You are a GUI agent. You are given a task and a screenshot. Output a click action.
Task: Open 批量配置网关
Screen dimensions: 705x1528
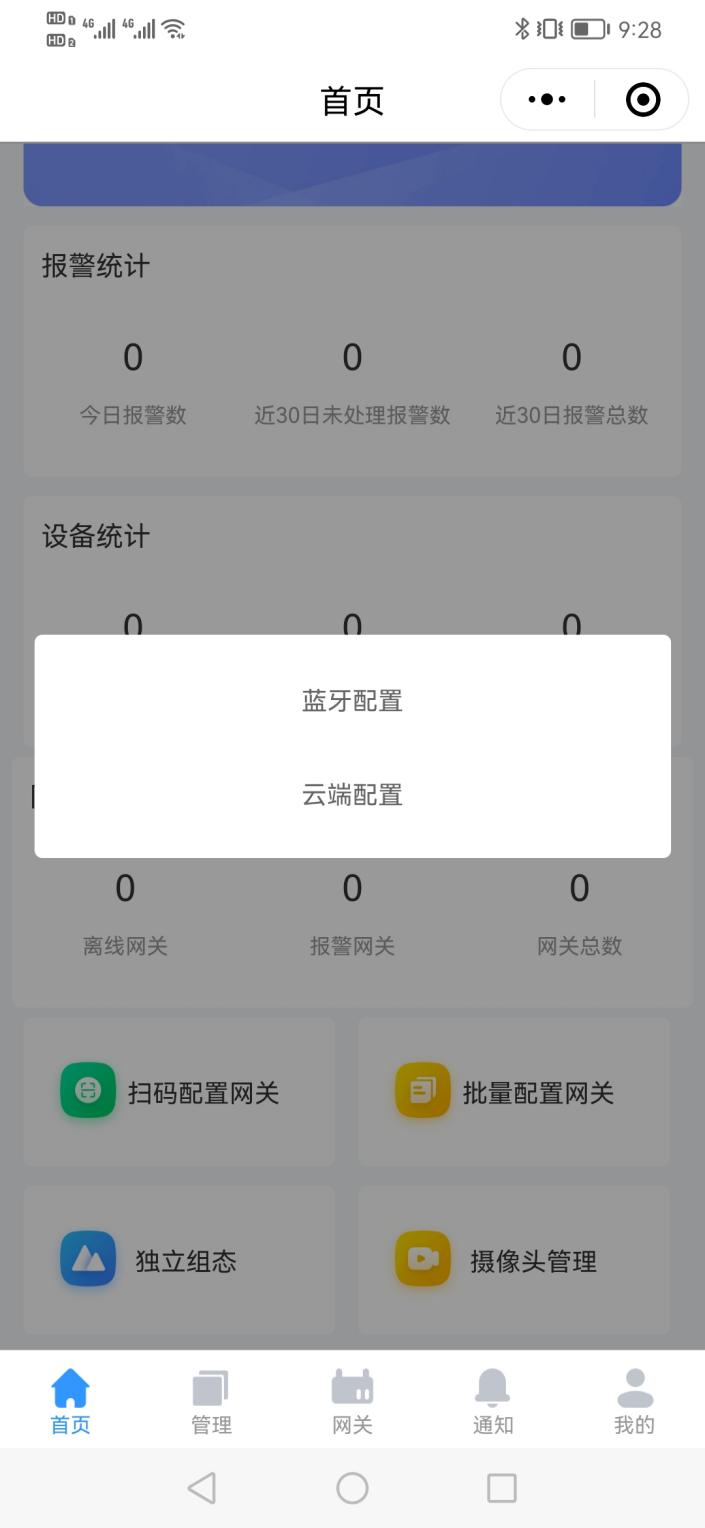514,1092
